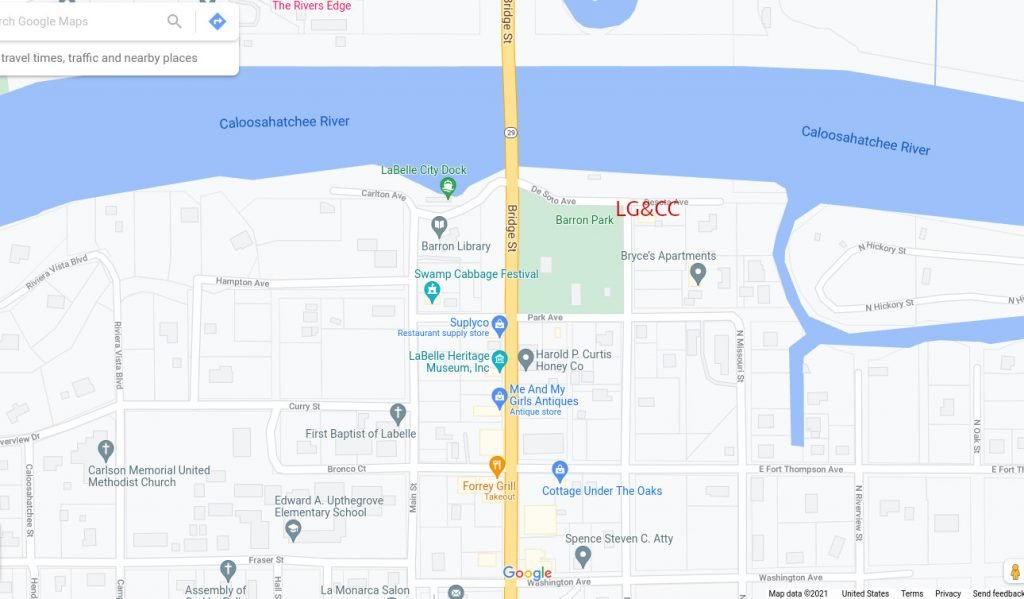Select the LaBelle City Dock pin

coord(449,186)
